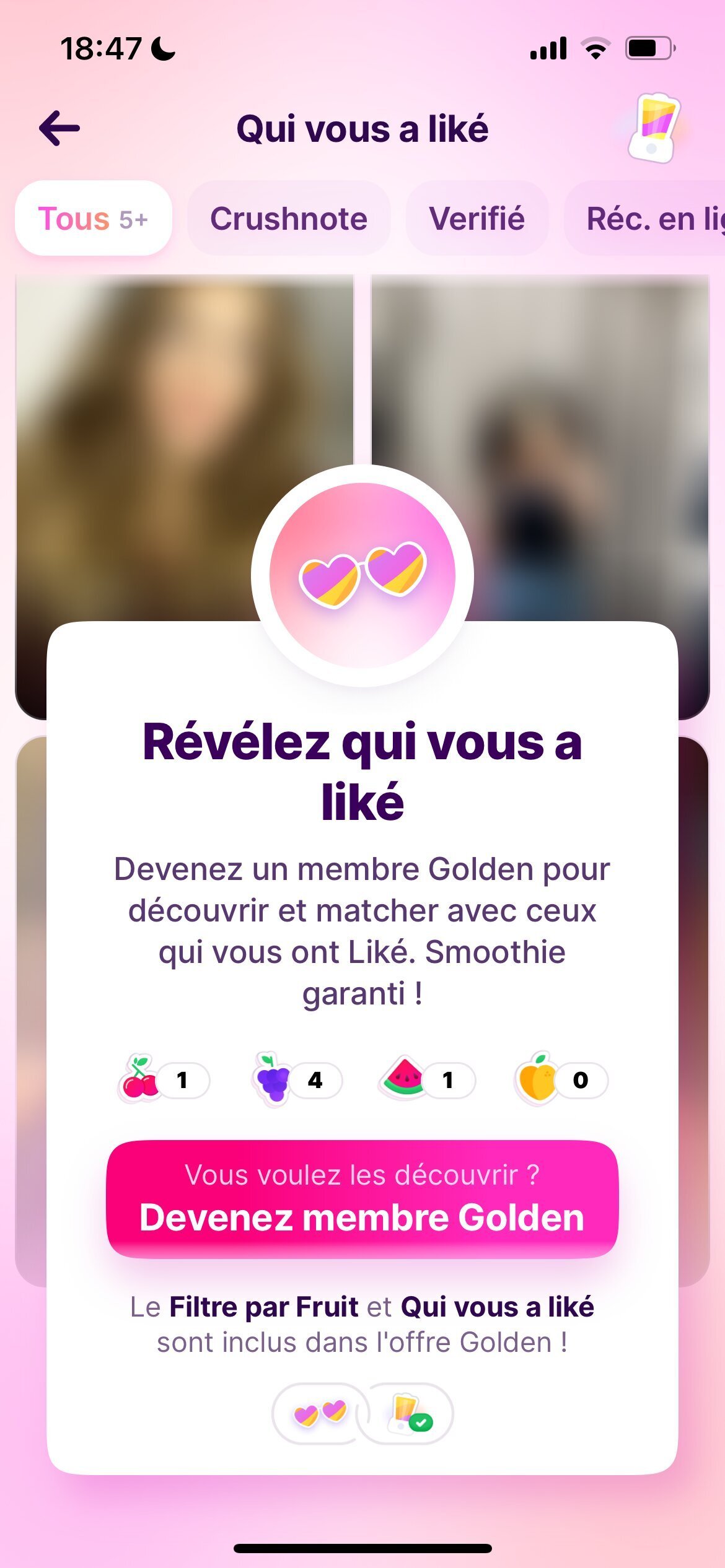Select the grapes fruit counter

coord(297,1080)
